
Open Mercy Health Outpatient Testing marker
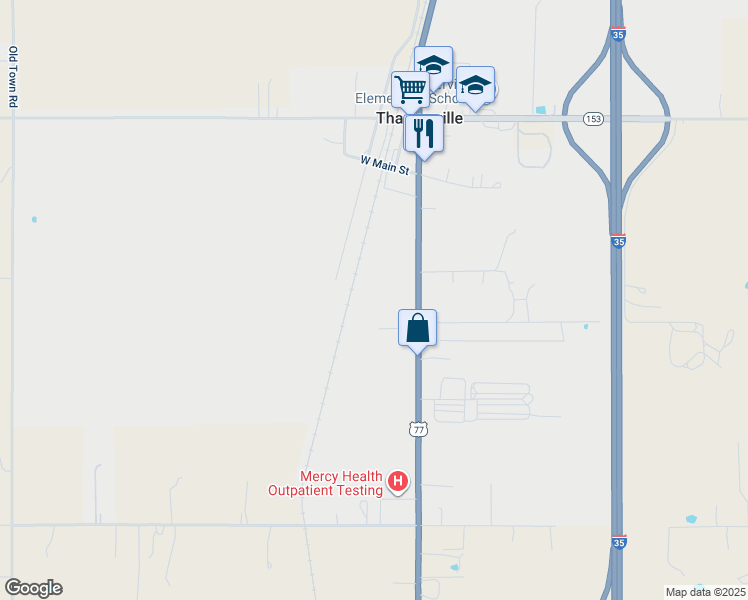coord(398,483)
